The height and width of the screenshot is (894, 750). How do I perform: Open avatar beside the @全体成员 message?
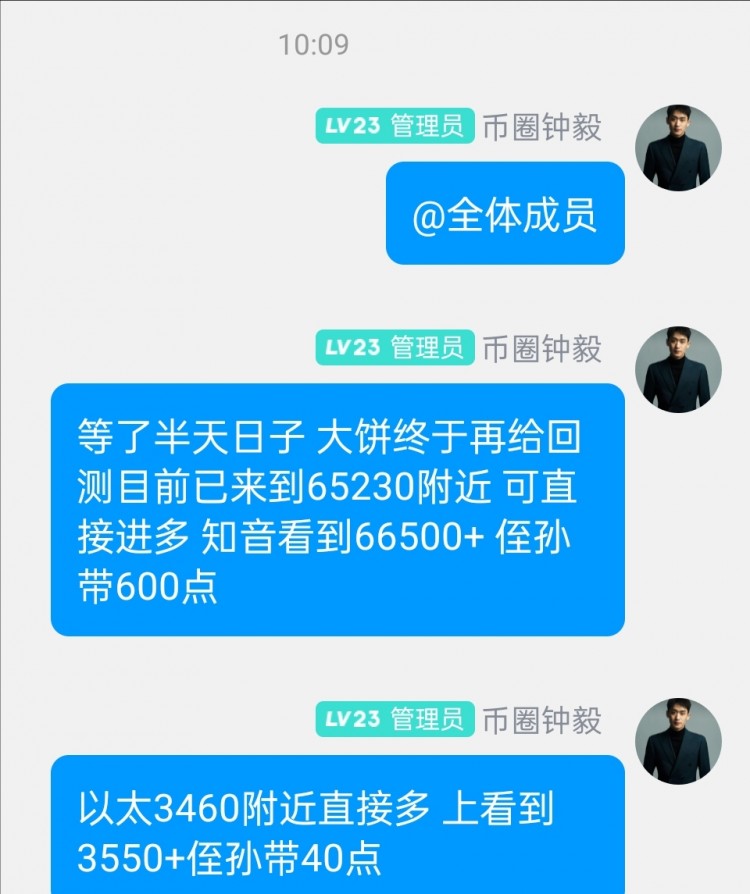click(678, 148)
